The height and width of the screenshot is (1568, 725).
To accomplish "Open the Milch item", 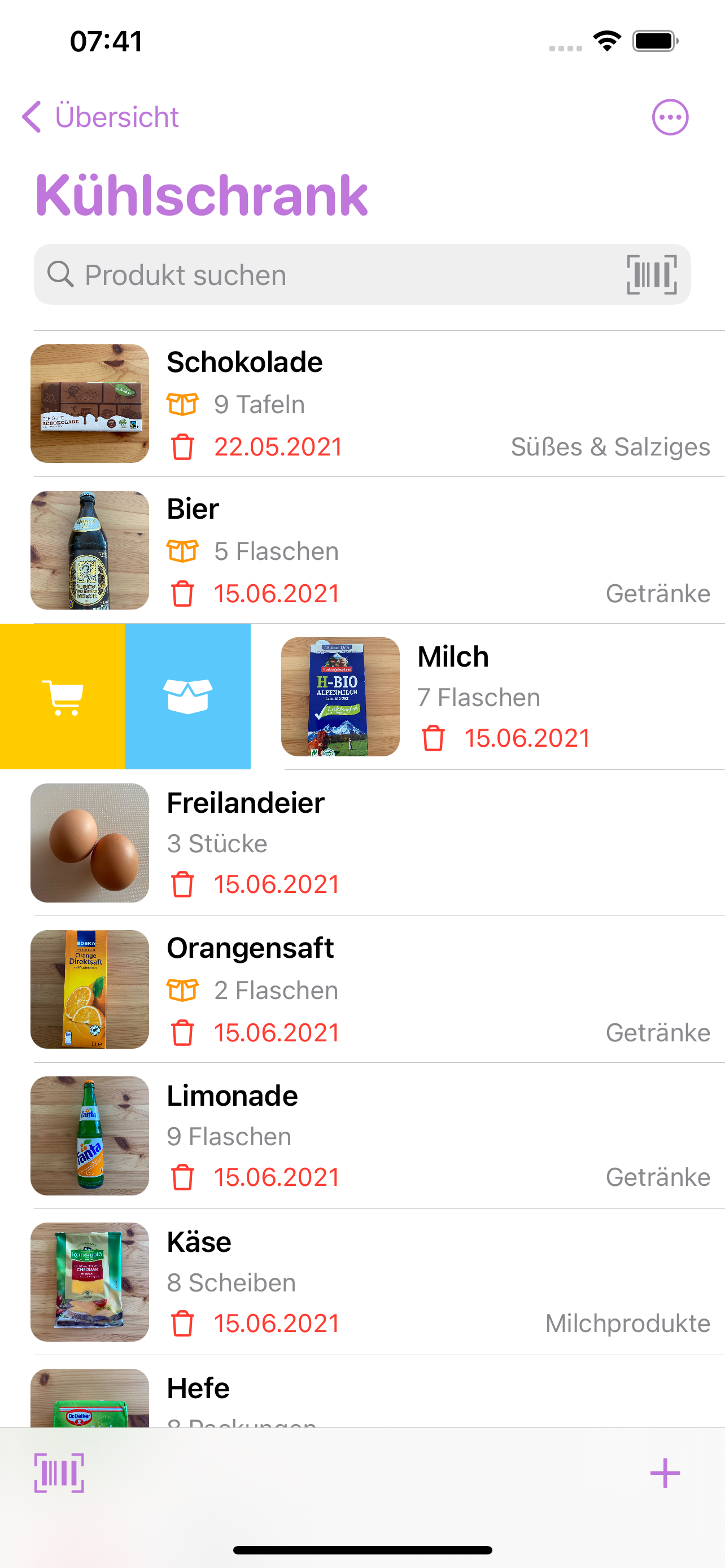I will [x=488, y=697].
